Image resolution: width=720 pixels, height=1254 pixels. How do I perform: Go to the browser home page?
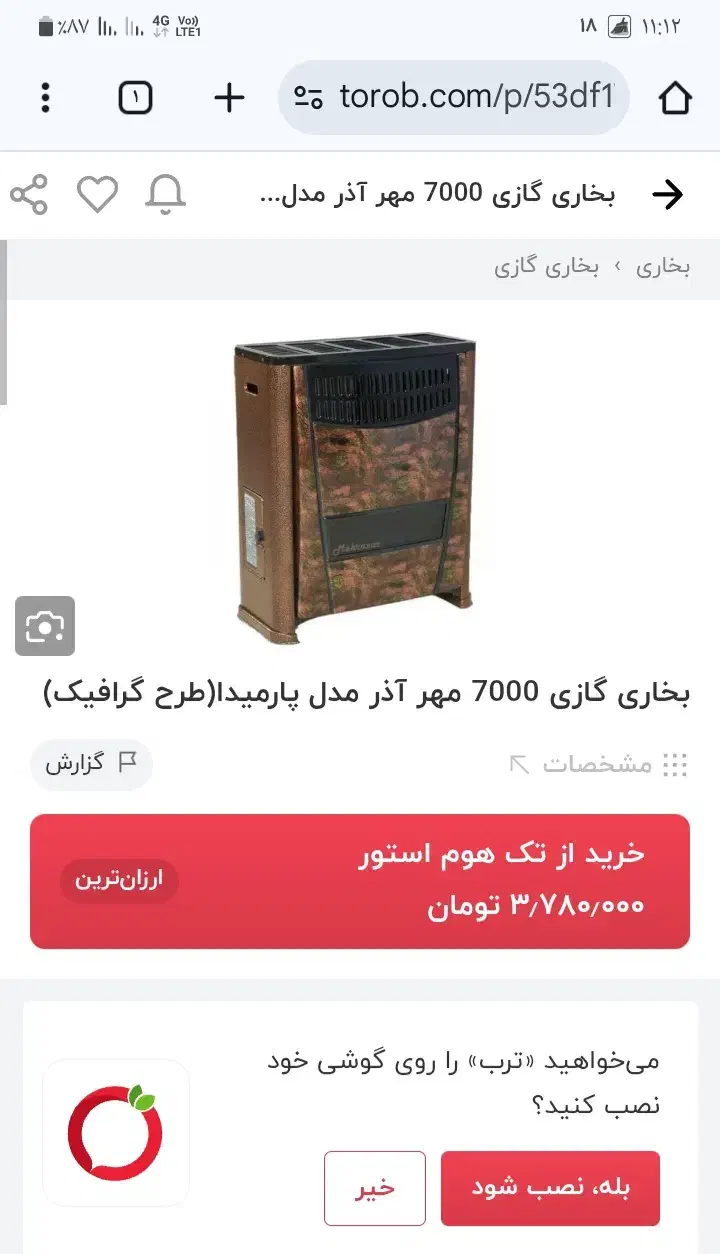pos(675,98)
